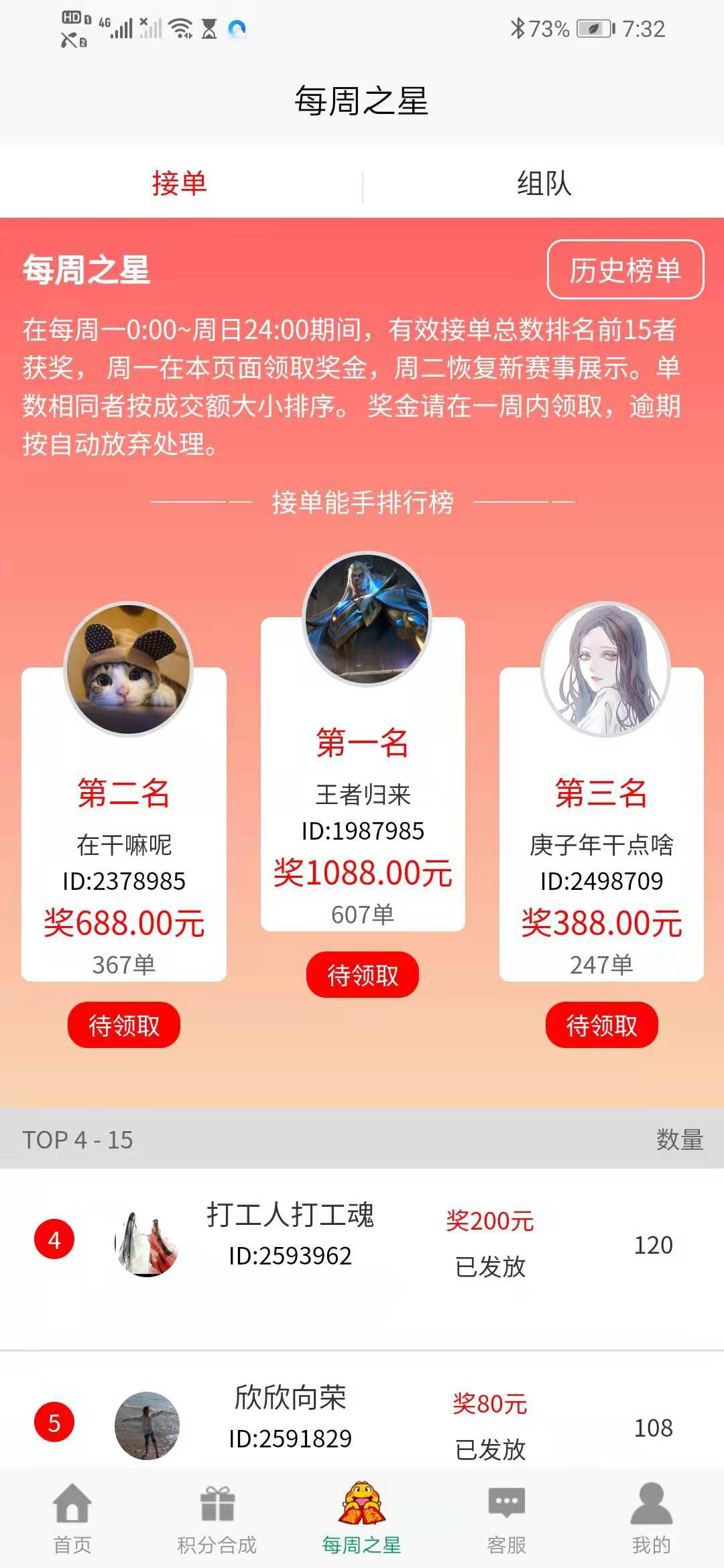Tap 待领取 under third place 庚子年干点啥

point(601,1025)
